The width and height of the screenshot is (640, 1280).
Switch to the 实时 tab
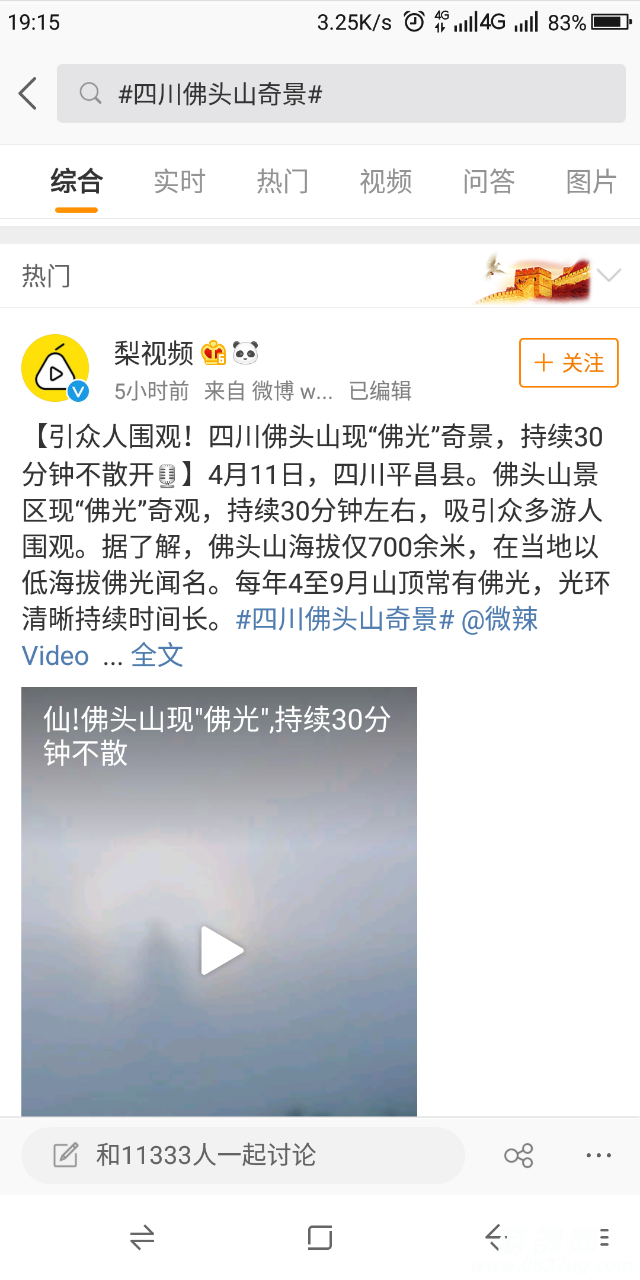179,181
